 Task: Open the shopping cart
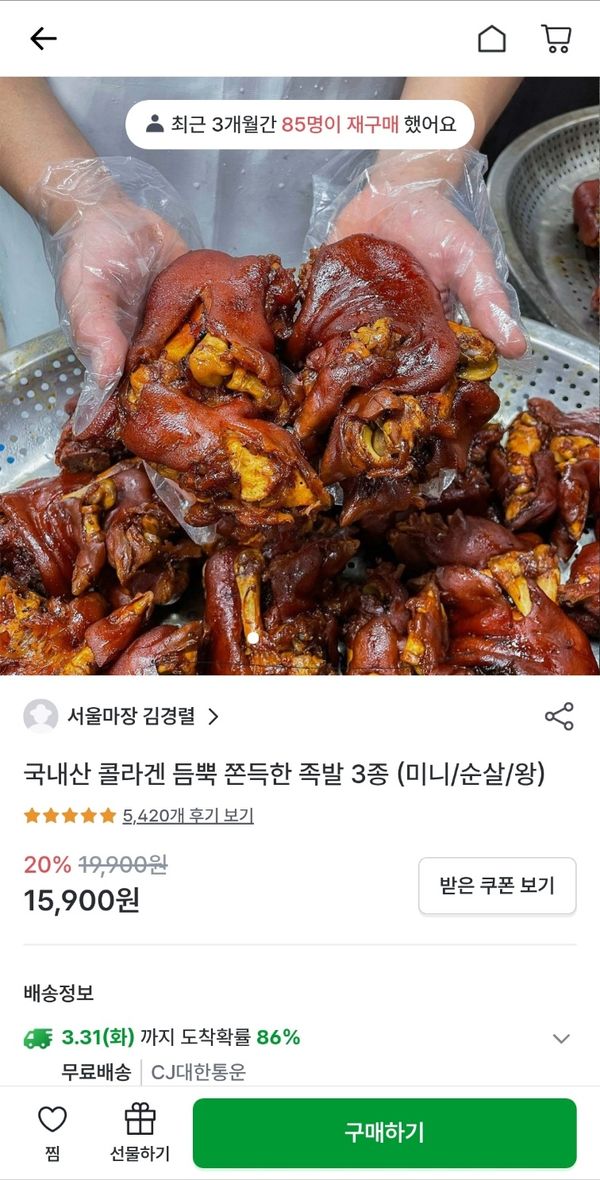pos(556,39)
